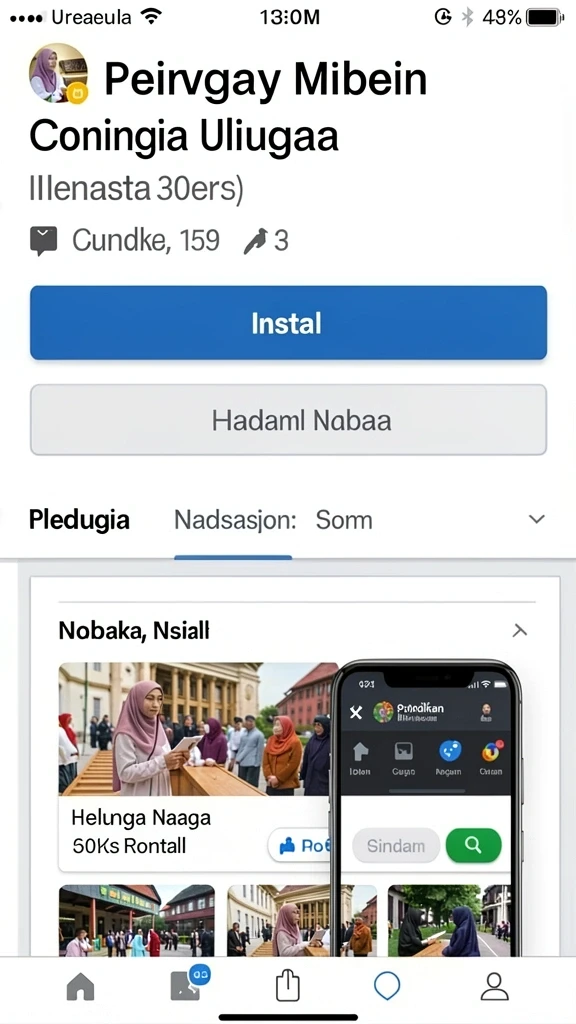The image size is (576, 1024).
Task: Open the chat bubble in the bottom bar
Action: 387,986
